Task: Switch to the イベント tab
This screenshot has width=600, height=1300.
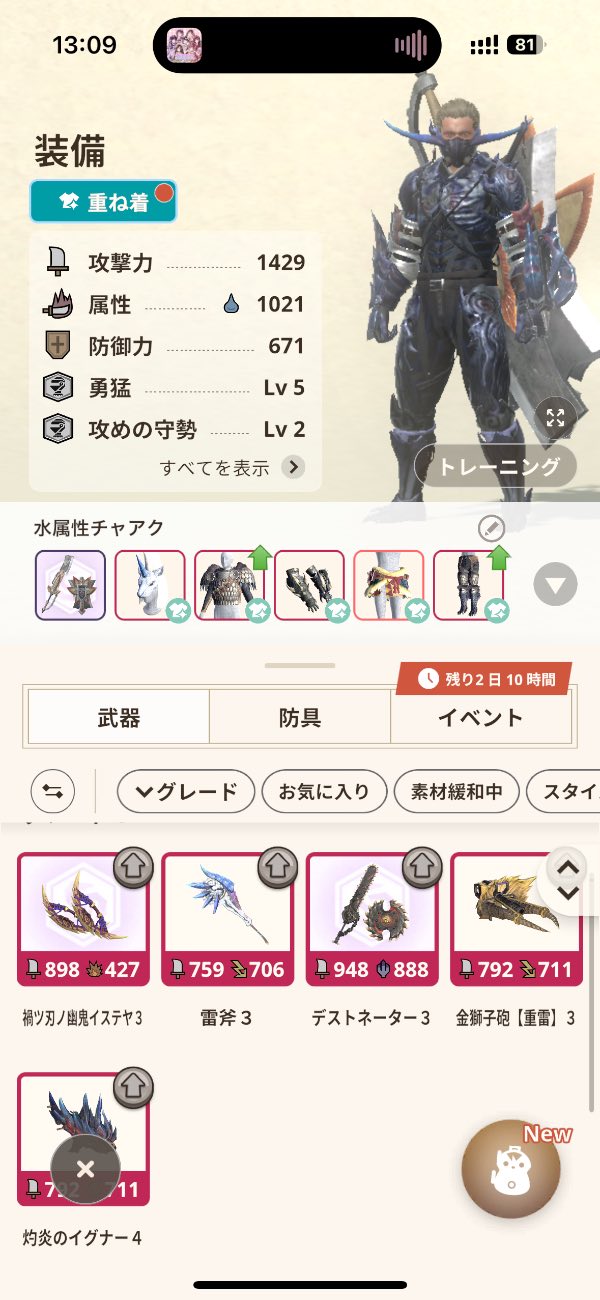Action: click(481, 717)
